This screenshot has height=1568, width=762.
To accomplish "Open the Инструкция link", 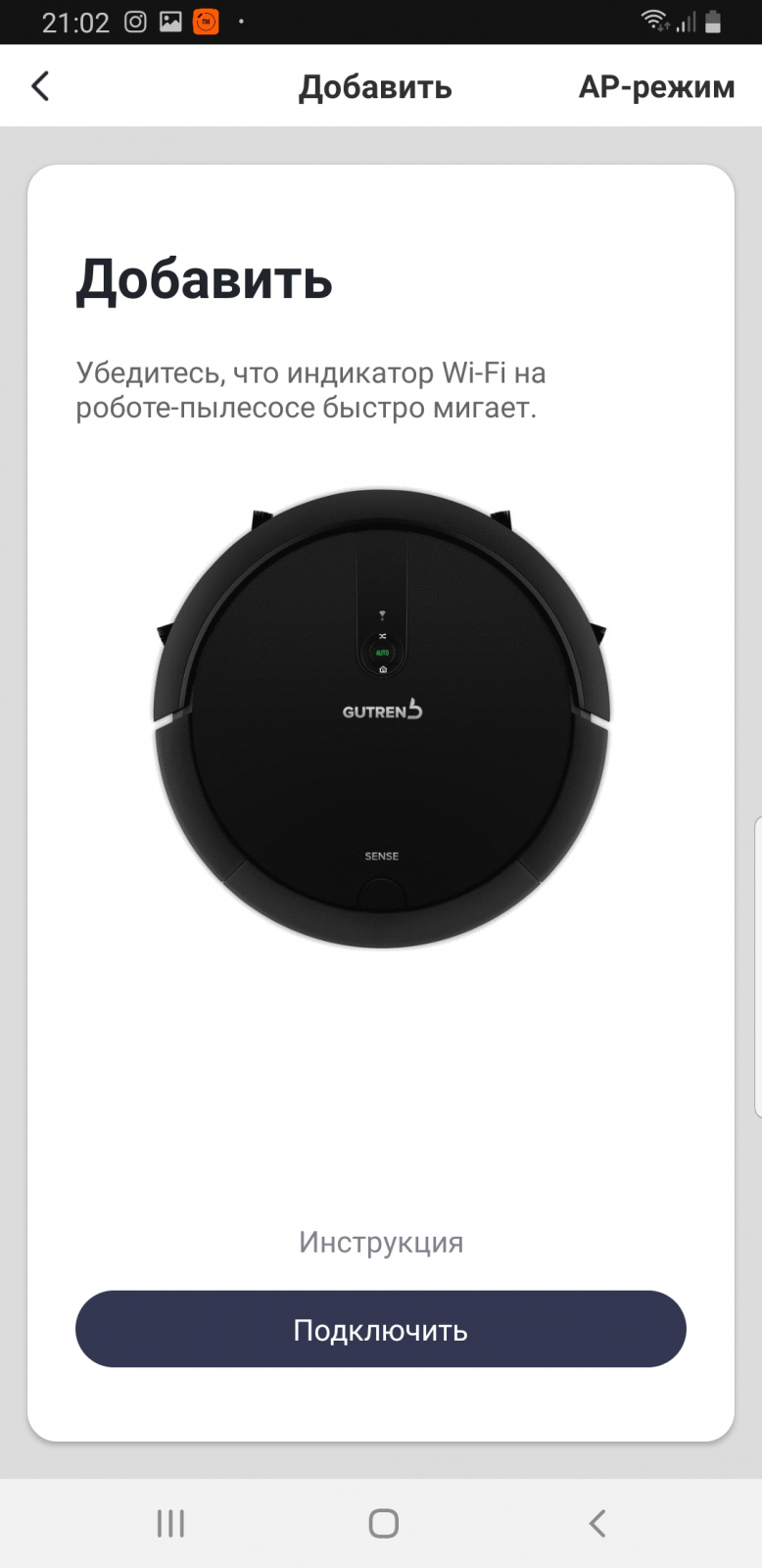I will (x=381, y=1243).
